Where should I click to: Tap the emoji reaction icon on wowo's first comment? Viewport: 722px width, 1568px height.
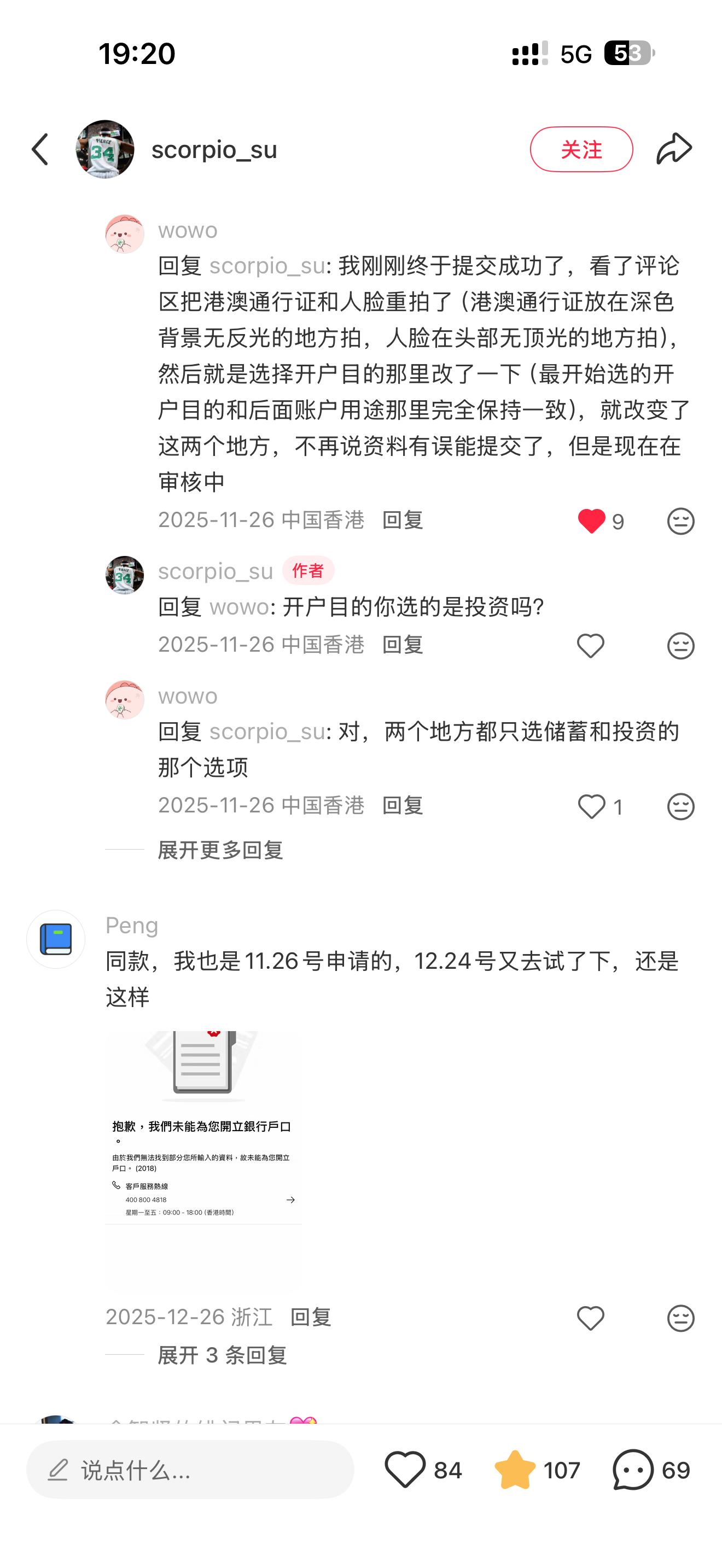[680, 521]
